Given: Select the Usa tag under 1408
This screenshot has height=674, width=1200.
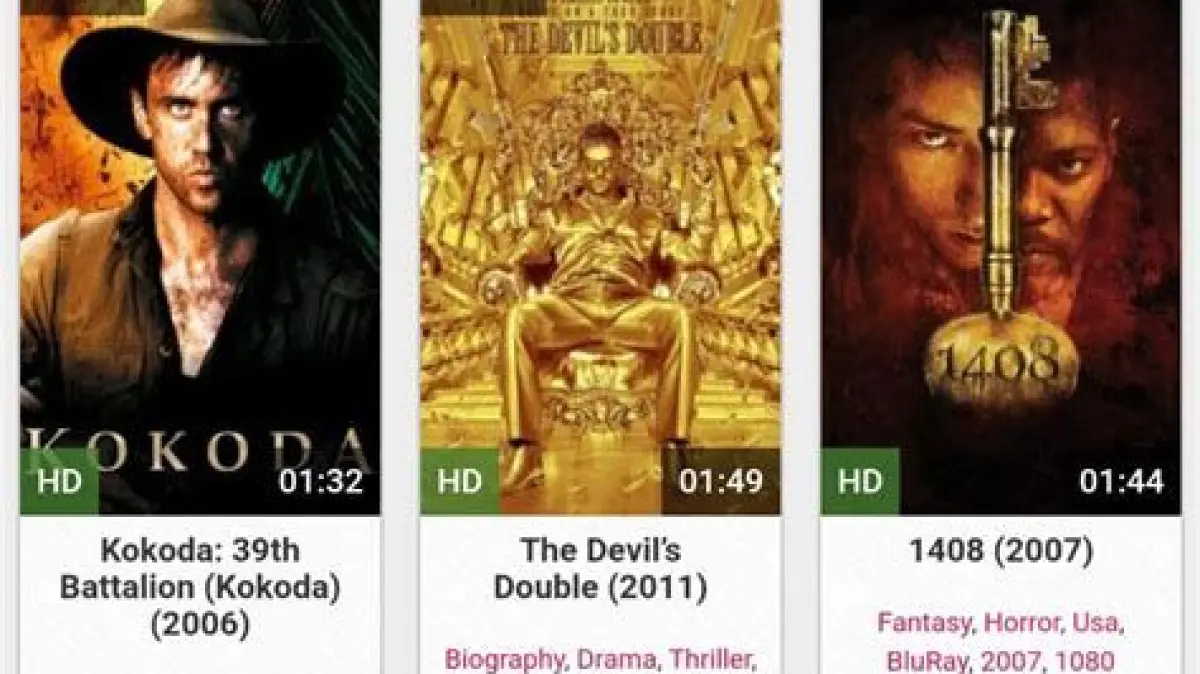Looking at the screenshot, I should 1096,623.
